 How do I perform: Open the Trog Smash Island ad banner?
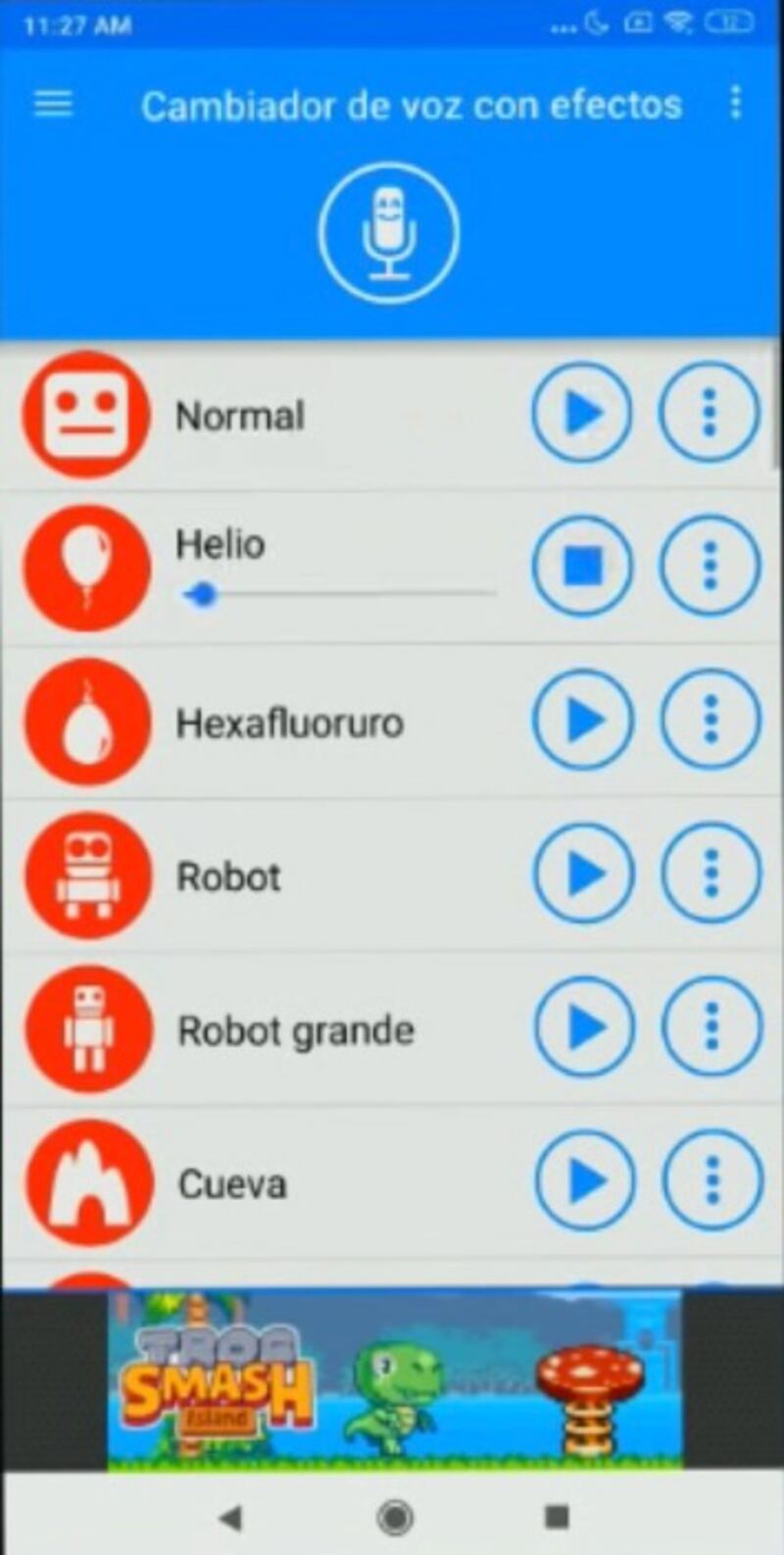[394, 1379]
